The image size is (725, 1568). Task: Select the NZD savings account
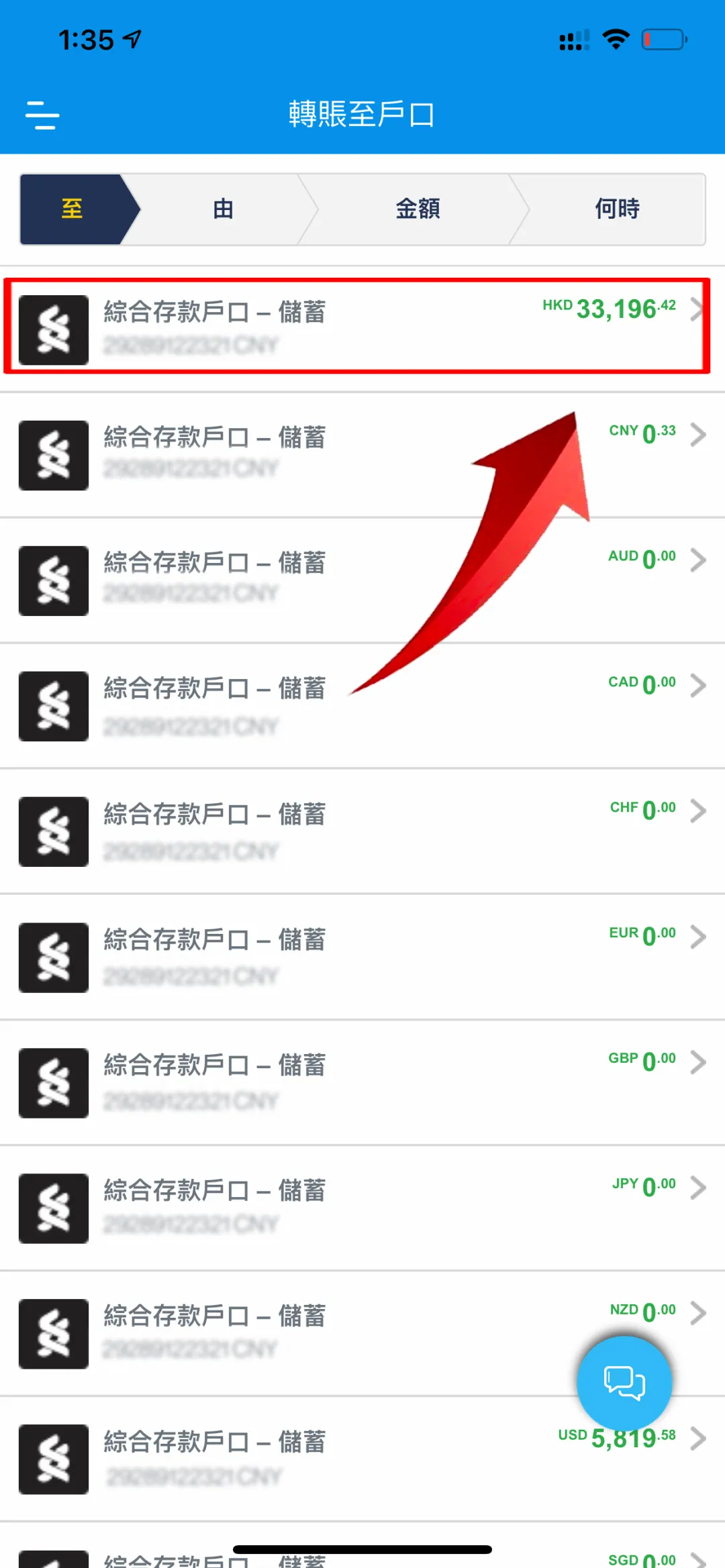(x=362, y=1334)
